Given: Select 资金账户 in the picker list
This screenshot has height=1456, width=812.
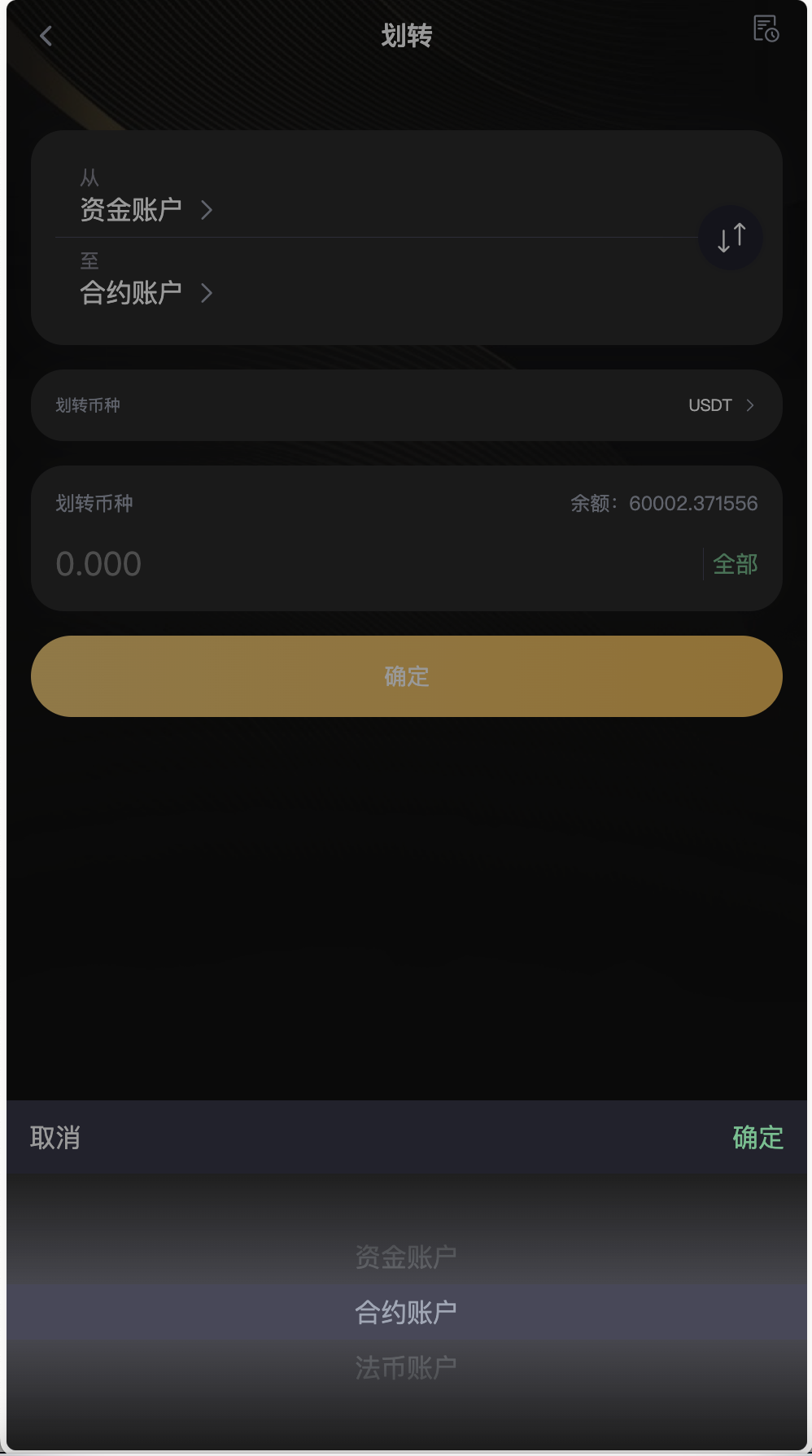Looking at the screenshot, I should pos(406,1257).
